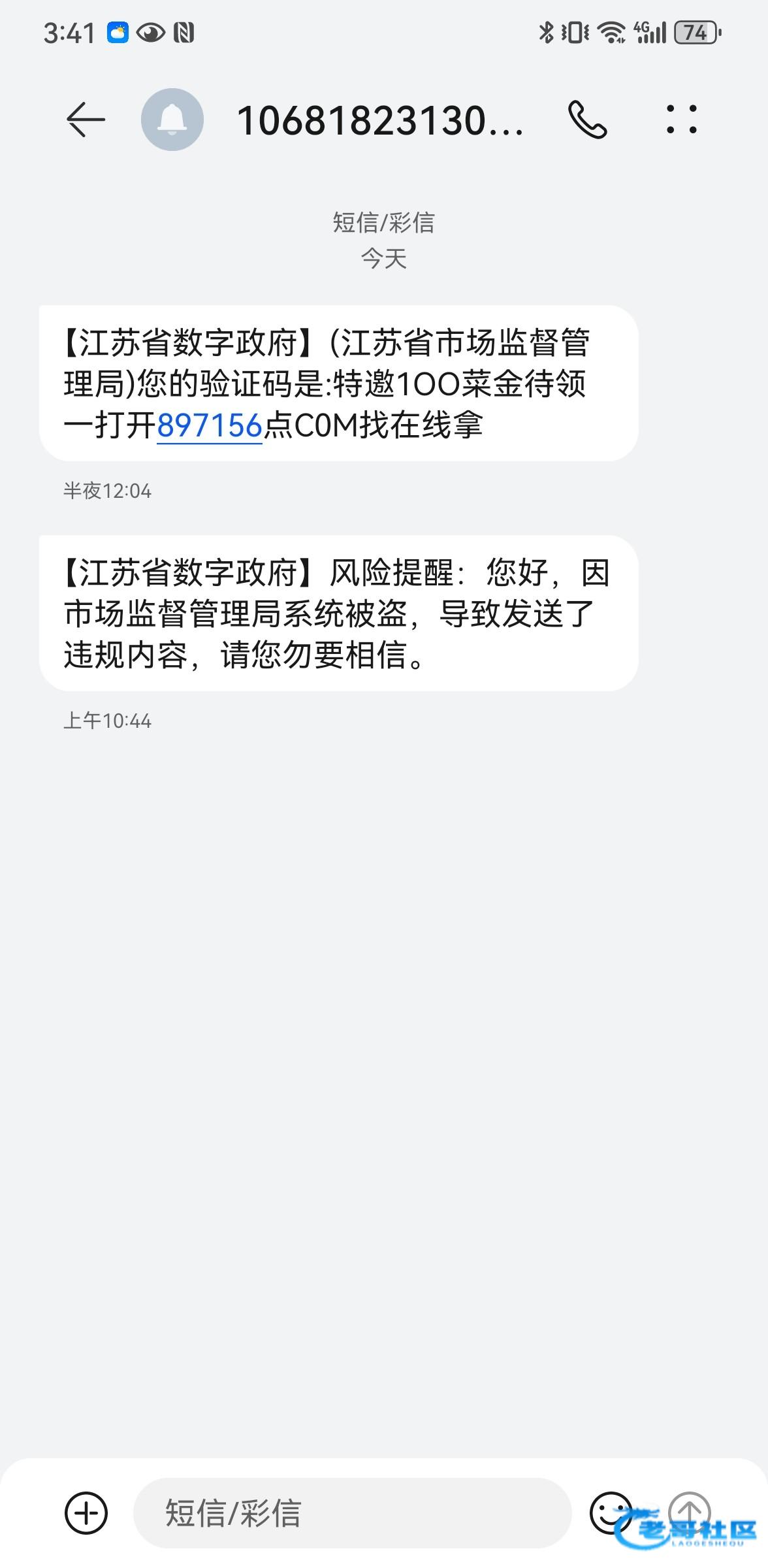Focus the 短信/彩信 message input field
The height and width of the screenshot is (1568, 768).
tap(353, 1513)
